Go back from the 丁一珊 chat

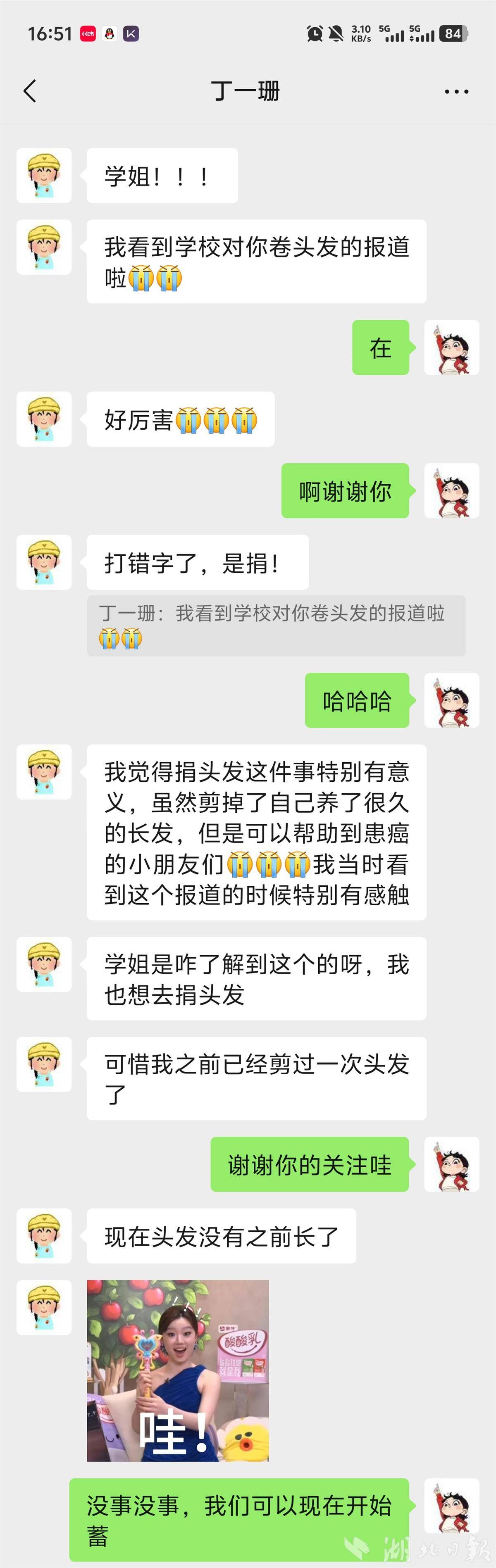(30, 91)
